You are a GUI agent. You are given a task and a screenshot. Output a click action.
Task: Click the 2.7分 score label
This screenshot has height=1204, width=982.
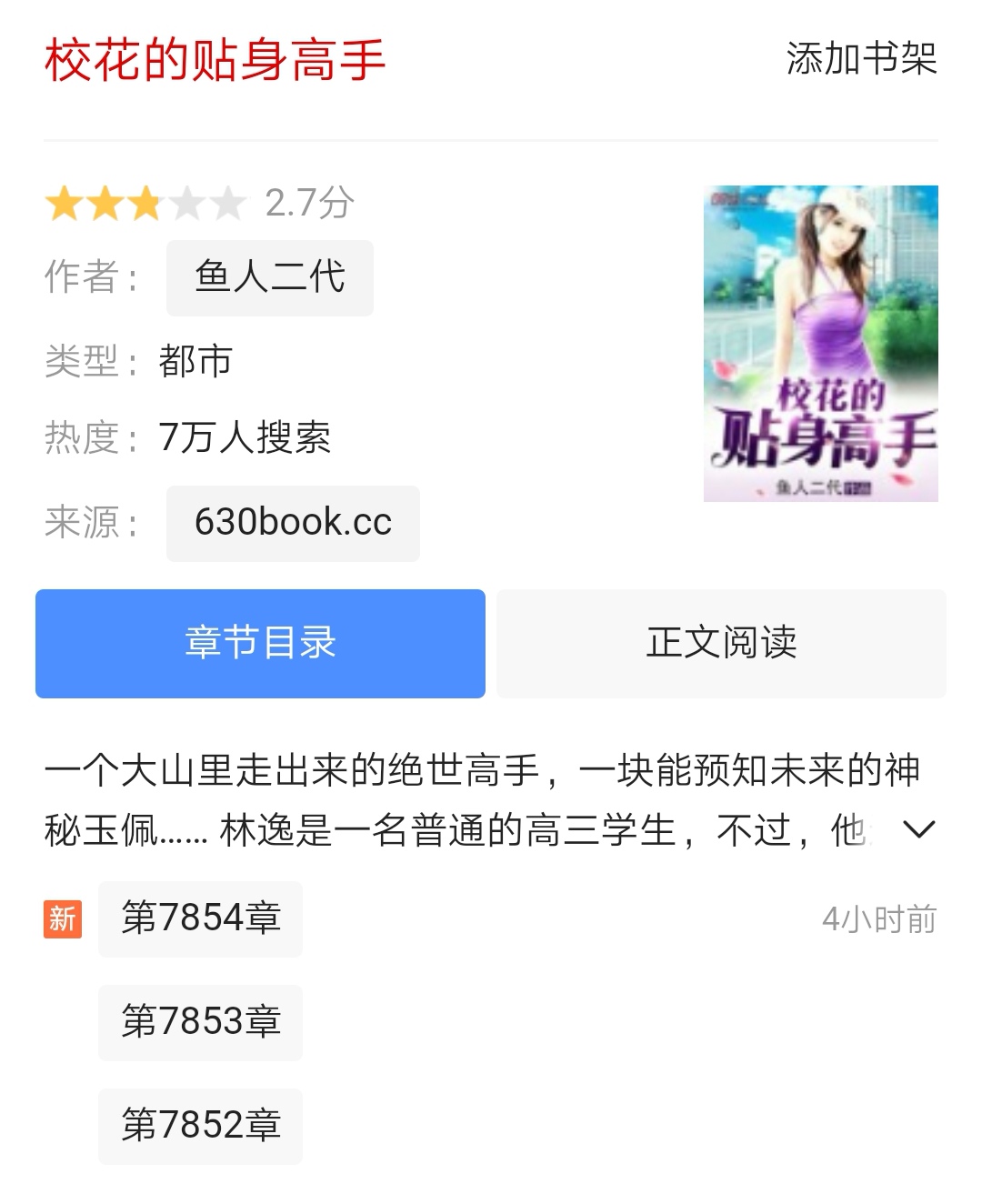click(308, 204)
